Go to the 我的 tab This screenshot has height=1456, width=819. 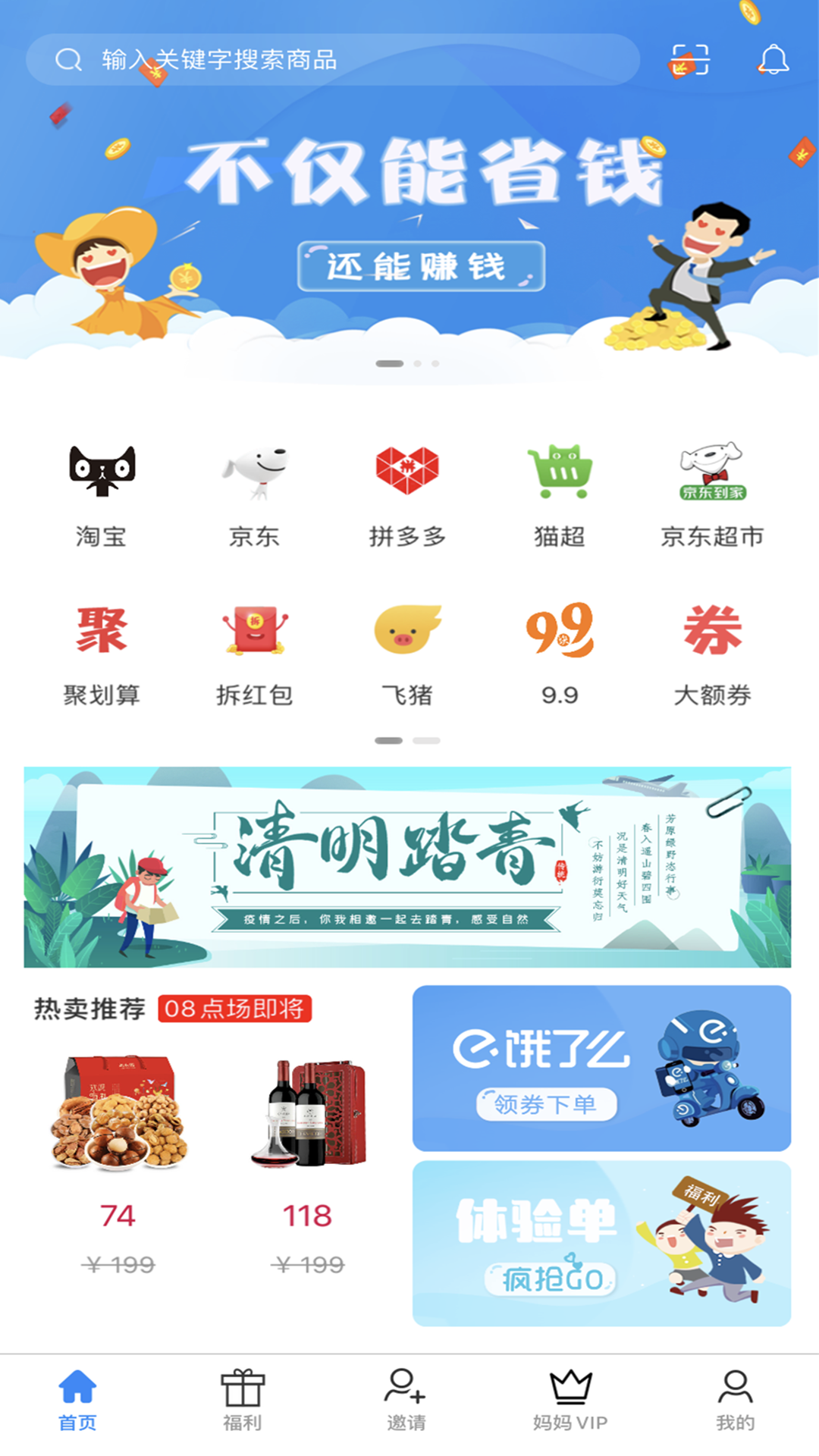click(x=735, y=1400)
